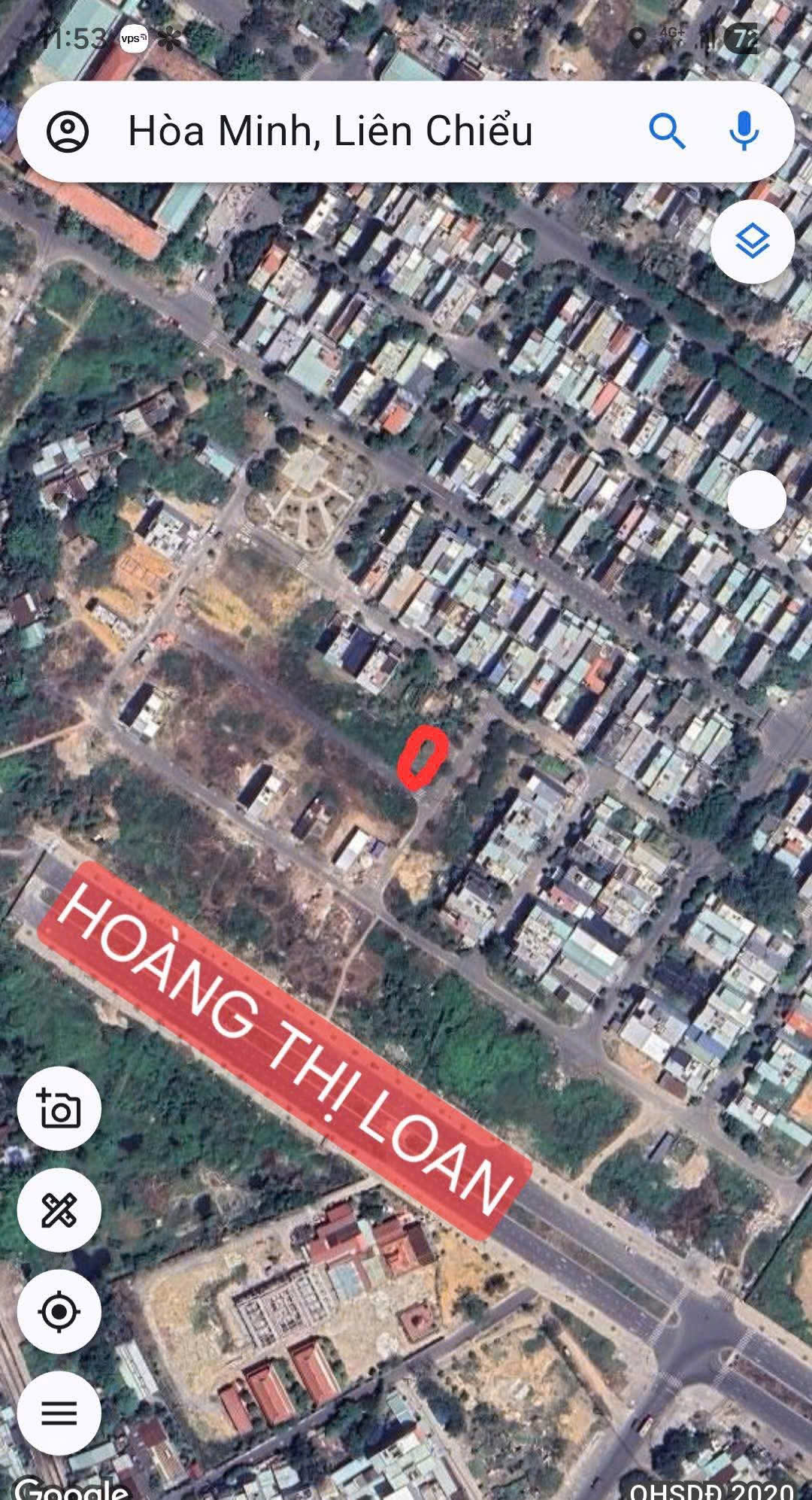The image size is (812, 1500).
Task: Open the map layers button
Action: pyautogui.click(x=752, y=241)
